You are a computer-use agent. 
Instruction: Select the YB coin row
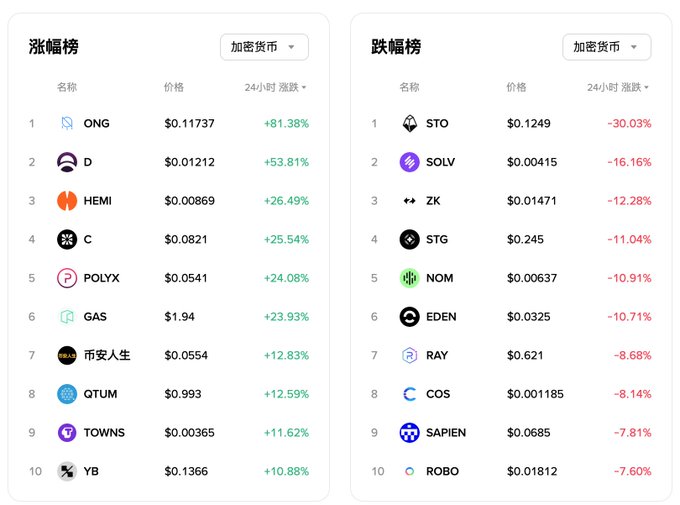point(91,471)
